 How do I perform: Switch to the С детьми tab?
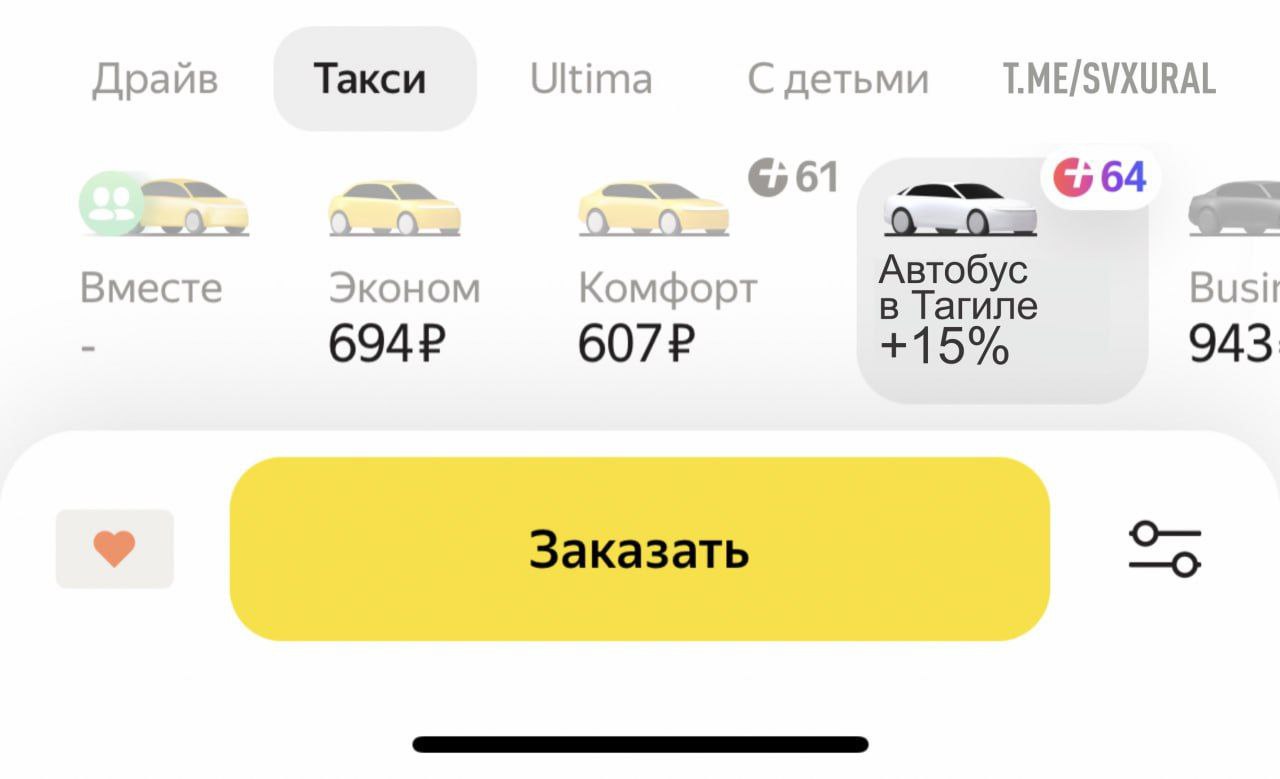[838, 79]
